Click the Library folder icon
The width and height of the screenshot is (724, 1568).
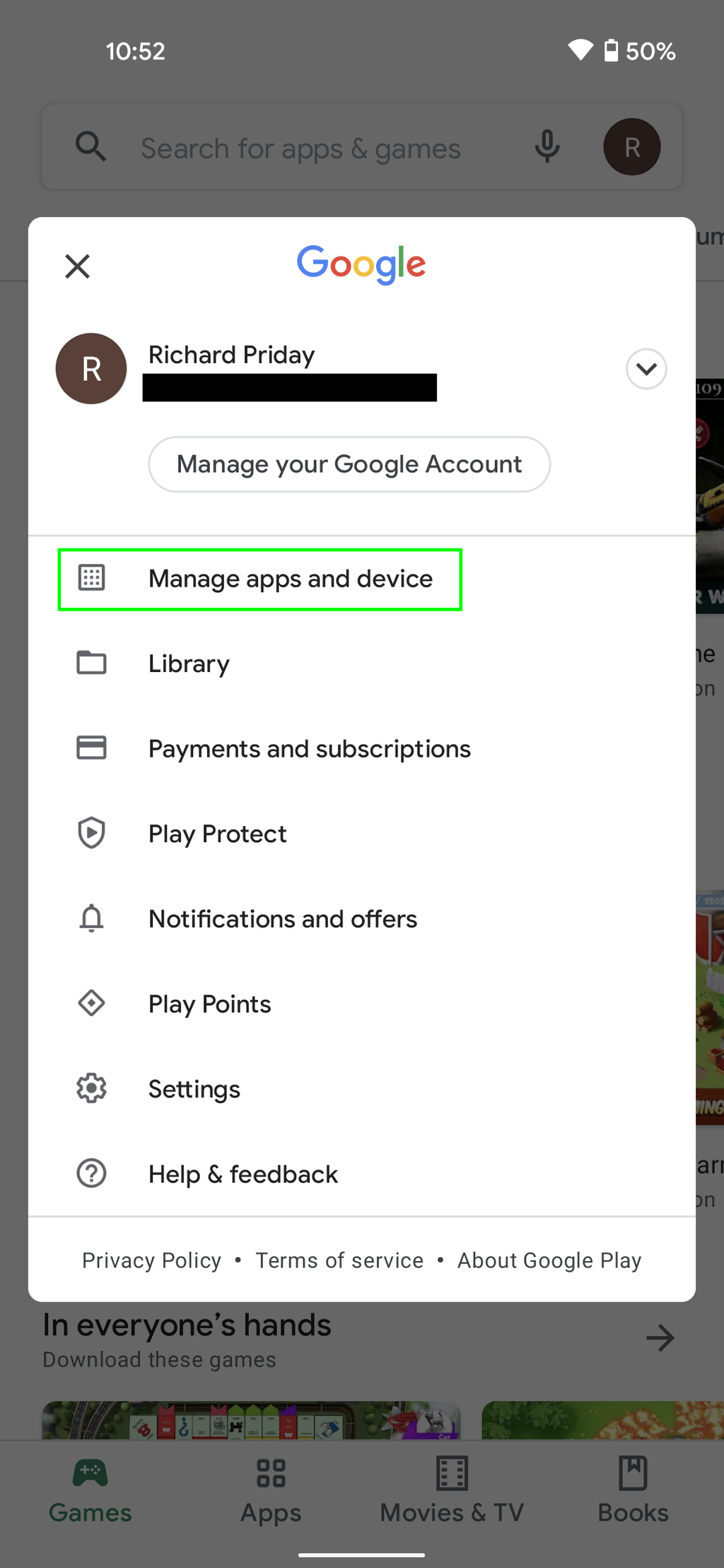(90, 663)
